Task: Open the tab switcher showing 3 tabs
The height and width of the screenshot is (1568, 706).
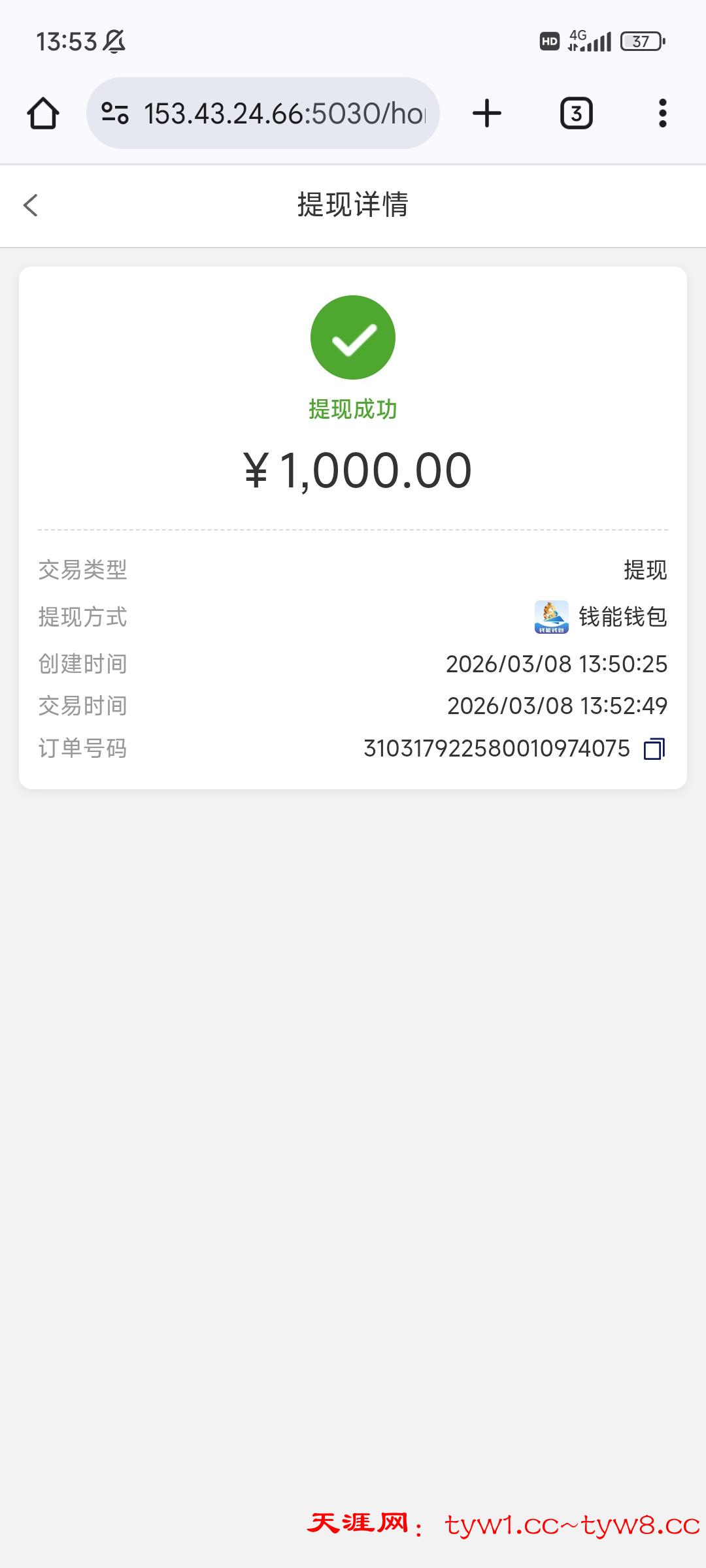Action: [x=576, y=114]
